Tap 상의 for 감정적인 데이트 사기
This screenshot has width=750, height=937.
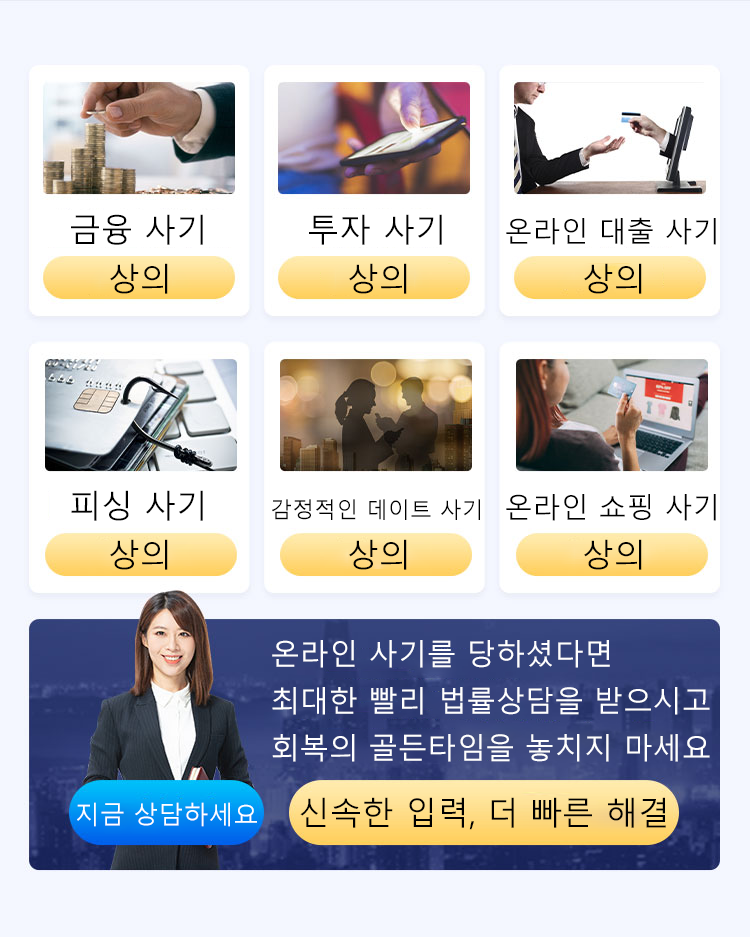tap(376, 555)
